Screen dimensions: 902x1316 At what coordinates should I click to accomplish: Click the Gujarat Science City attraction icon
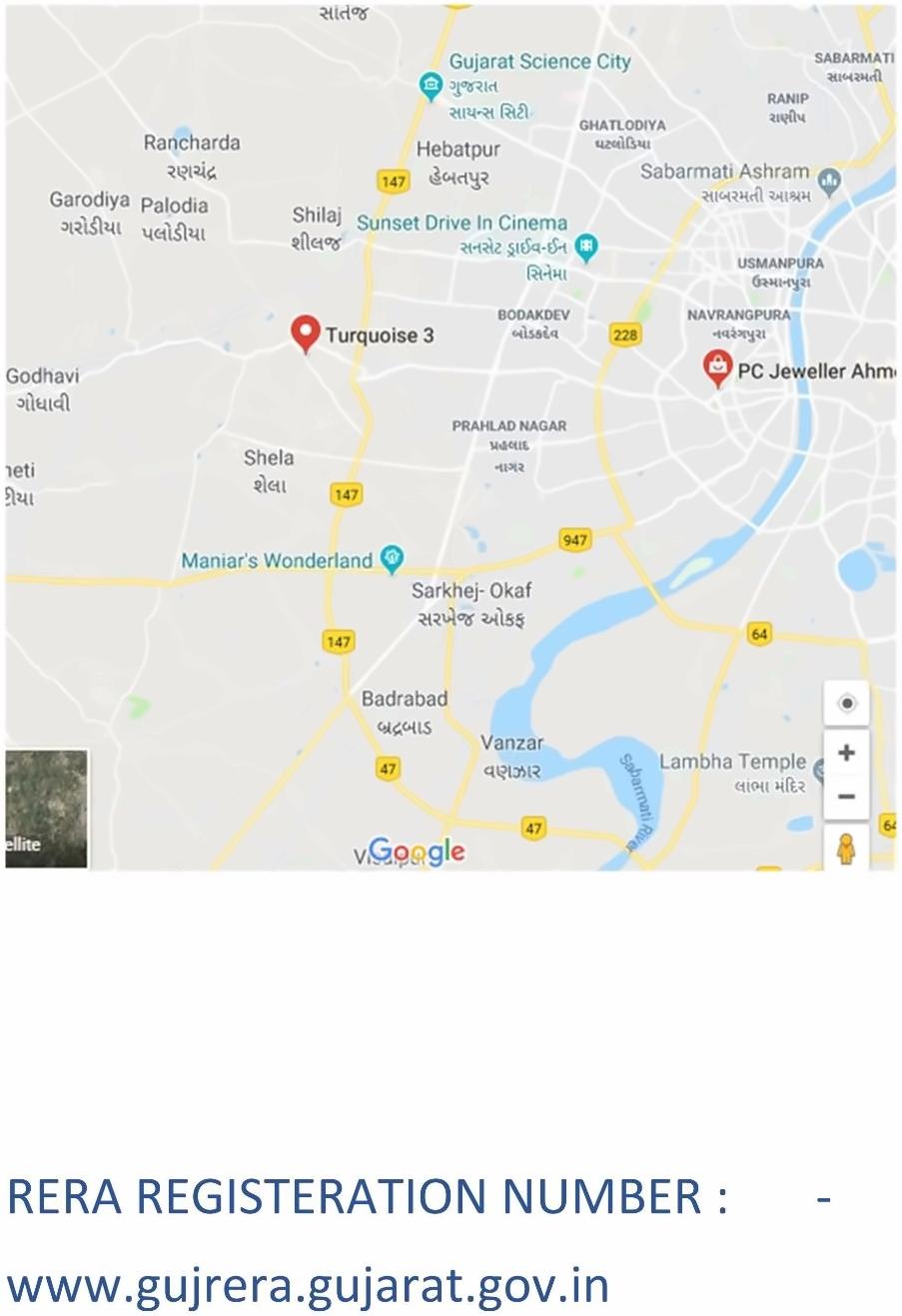[x=430, y=83]
